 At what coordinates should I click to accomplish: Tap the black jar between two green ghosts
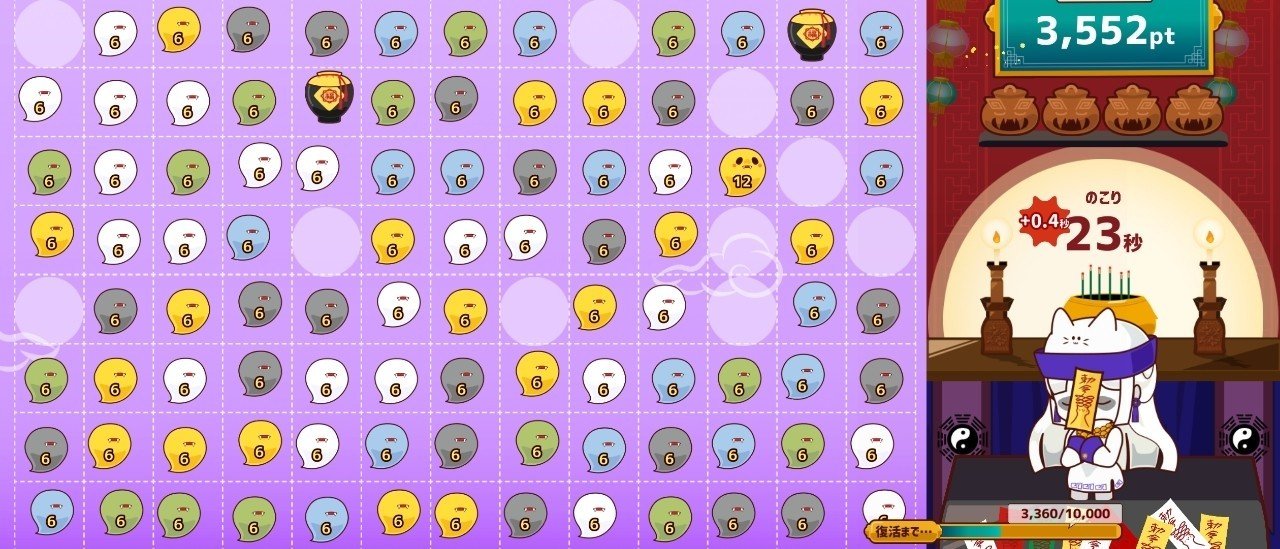click(x=329, y=97)
